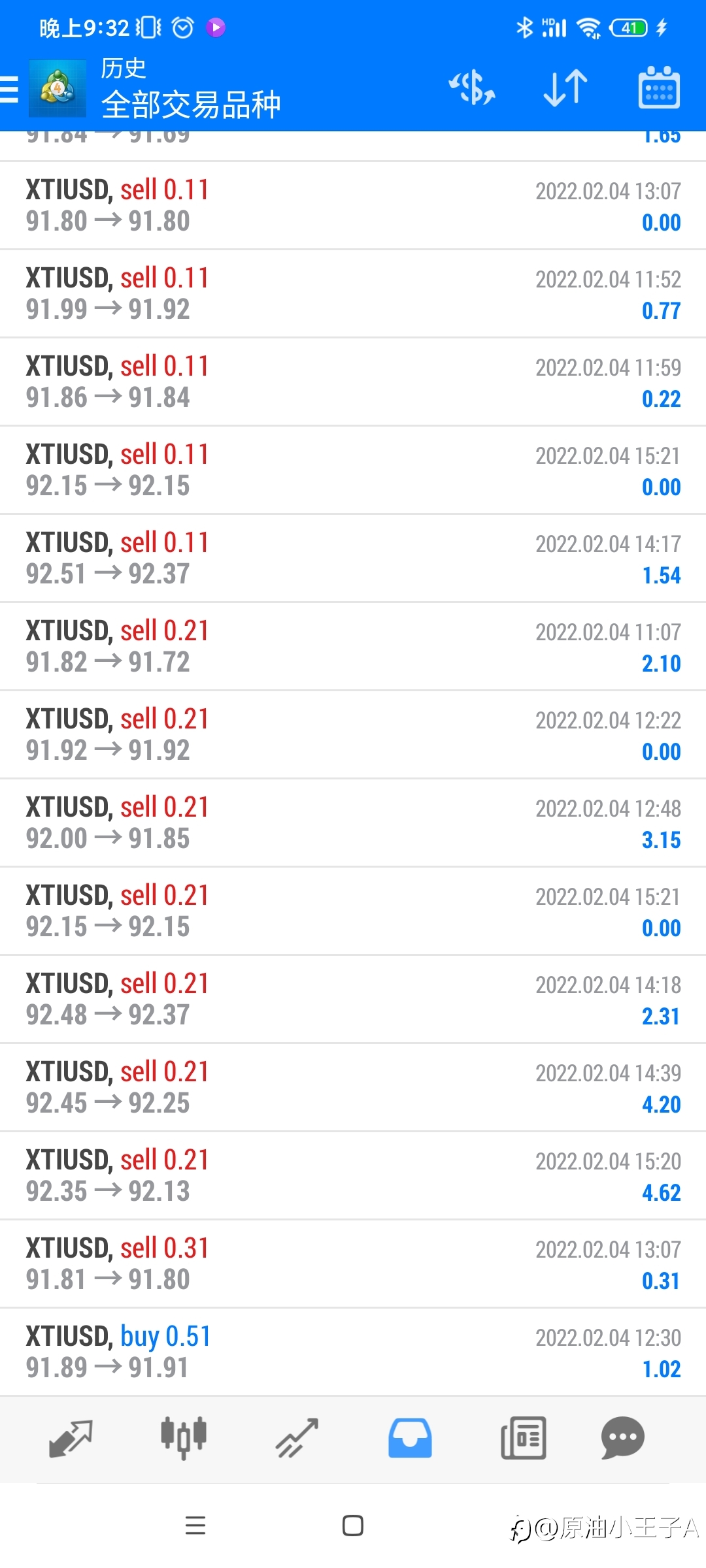This screenshot has width=706, height=1568.
Task: Open the sell 0.31 trade at 13:07
Action: (353, 1264)
